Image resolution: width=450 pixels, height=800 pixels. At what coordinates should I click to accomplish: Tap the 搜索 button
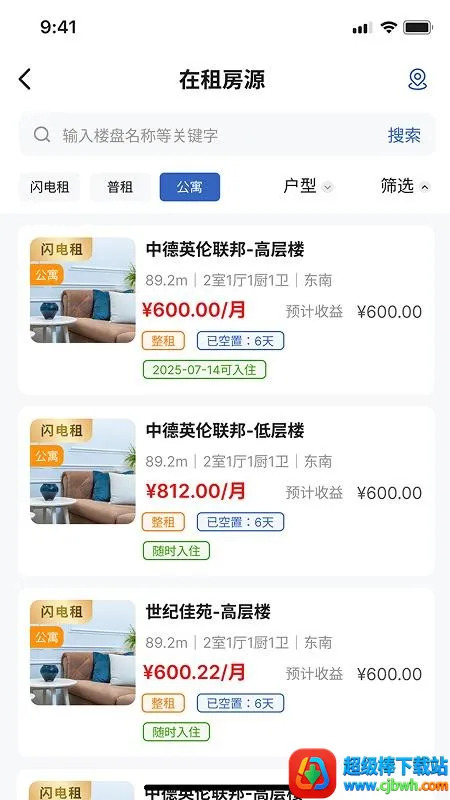click(x=404, y=135)
